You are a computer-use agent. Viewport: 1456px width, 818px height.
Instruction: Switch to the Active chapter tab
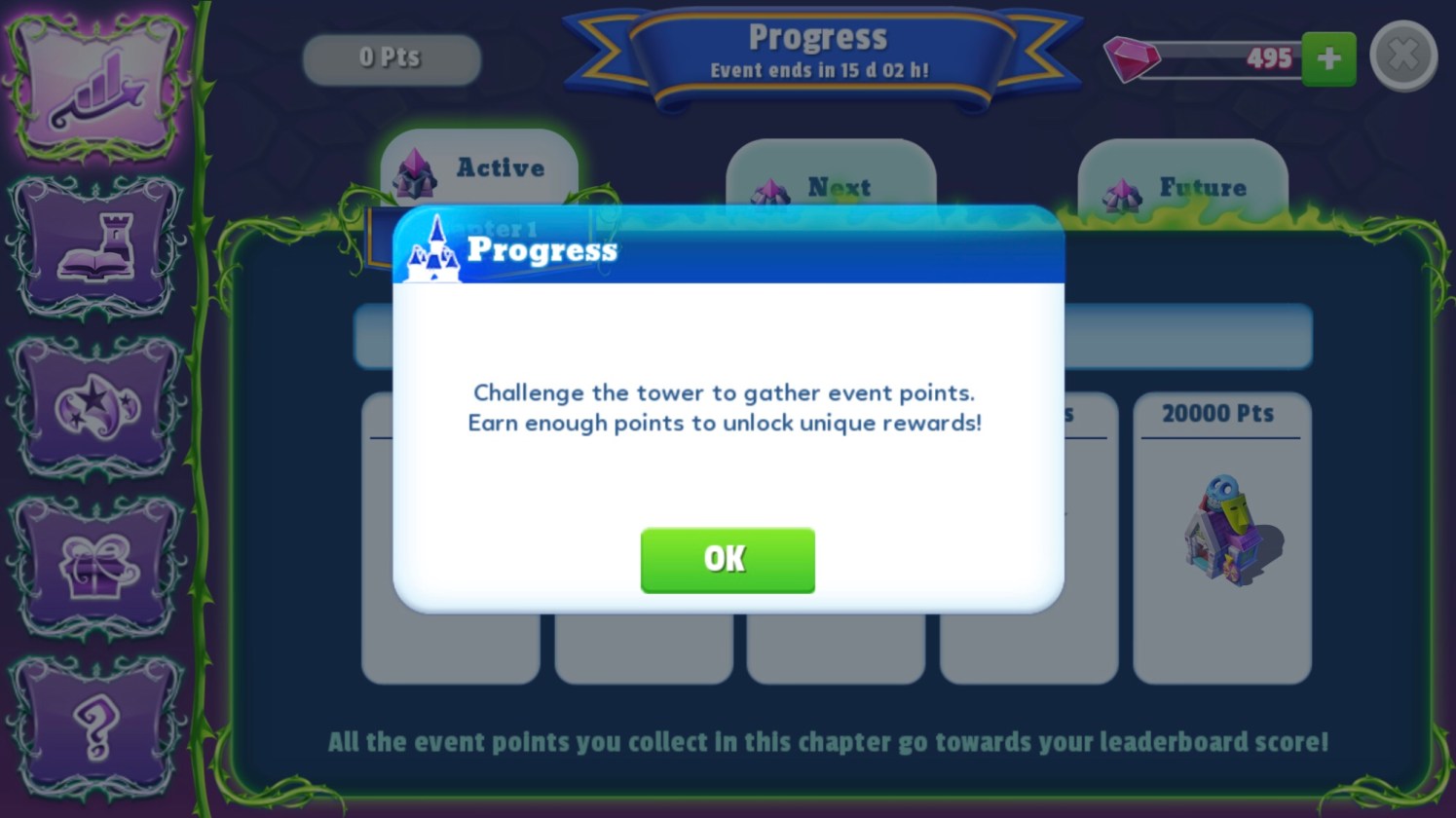(x=479, y=168)
